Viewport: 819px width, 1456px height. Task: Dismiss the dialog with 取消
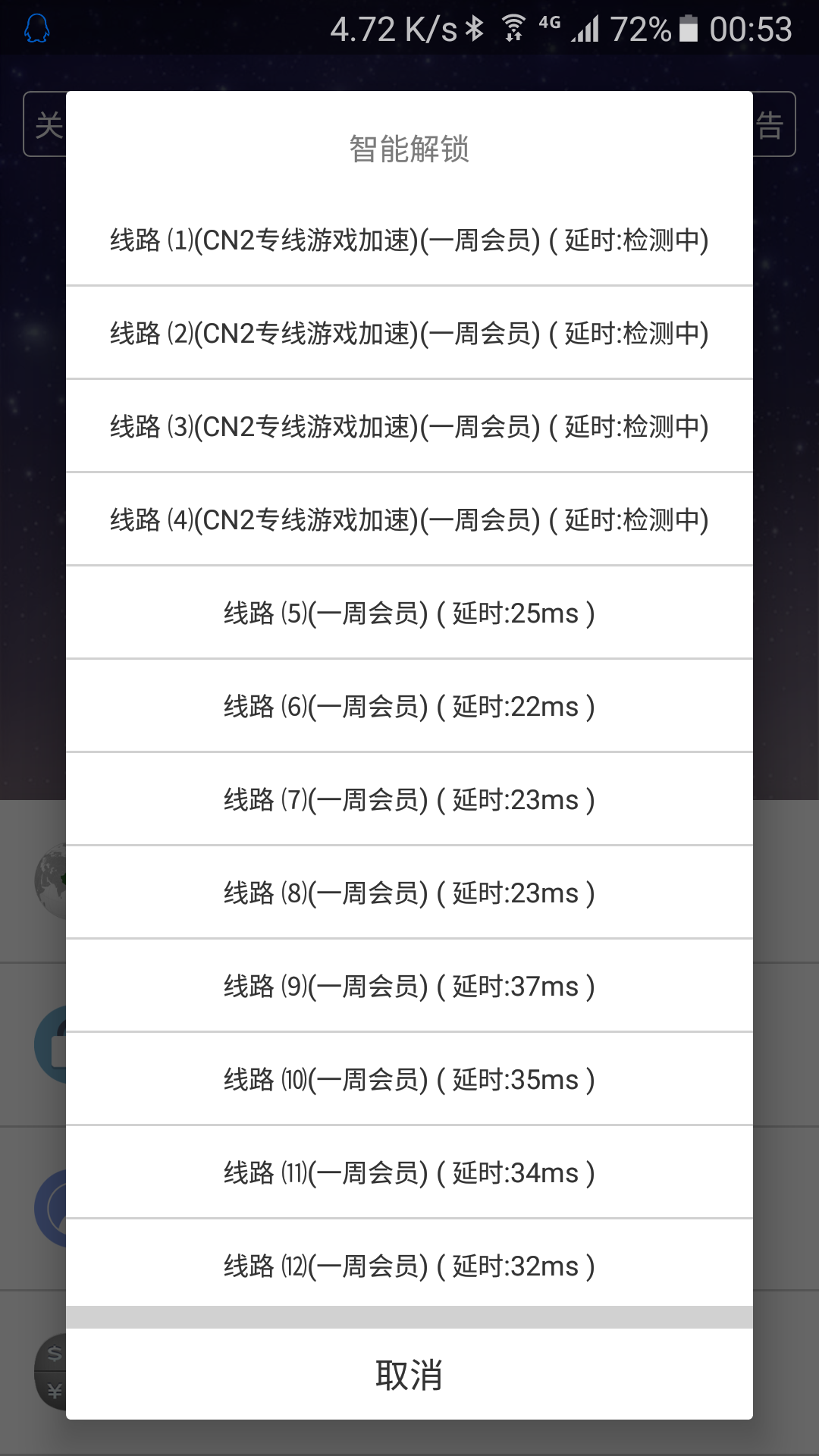(x=409, y=1374)
